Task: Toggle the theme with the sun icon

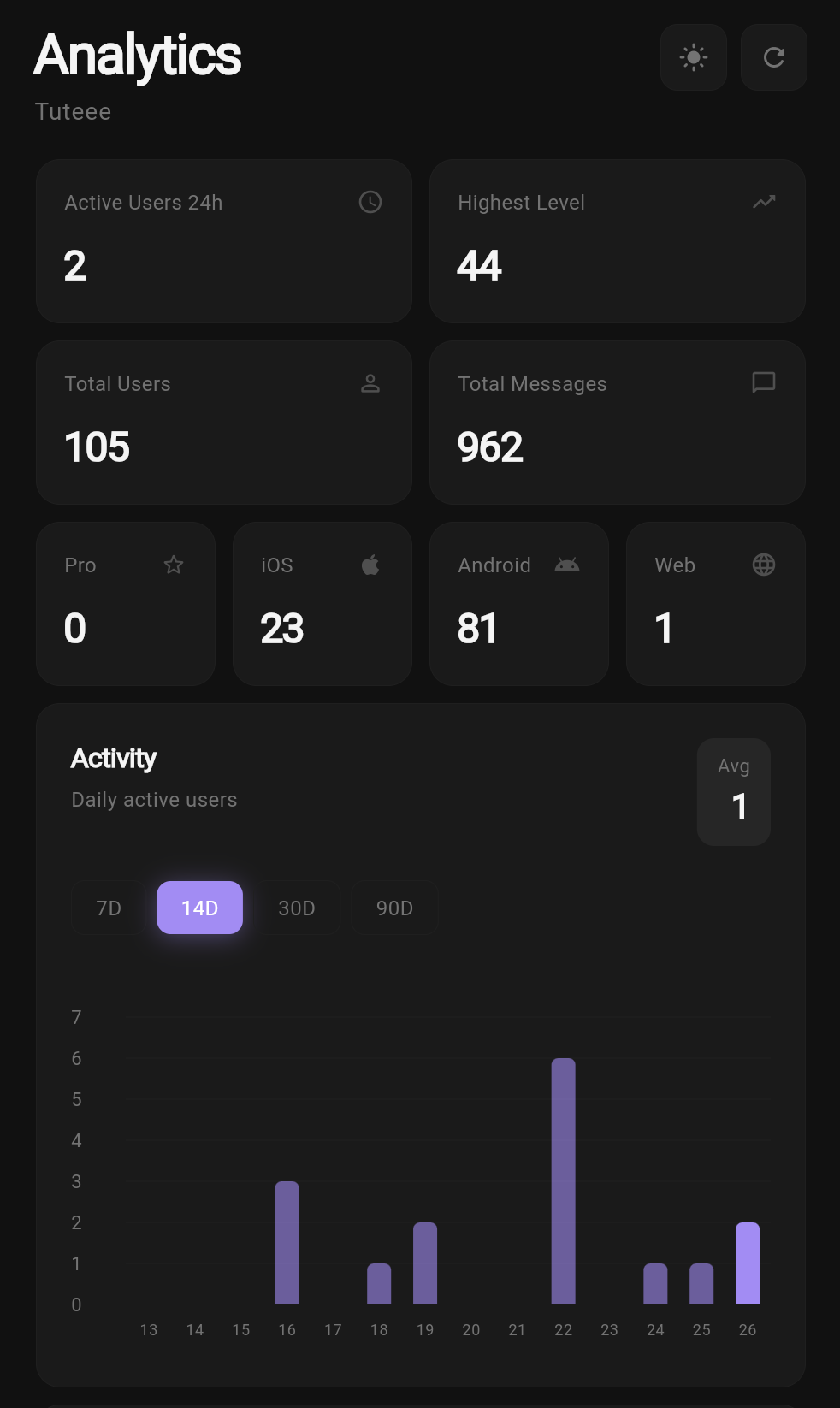Action: (693, 57)
